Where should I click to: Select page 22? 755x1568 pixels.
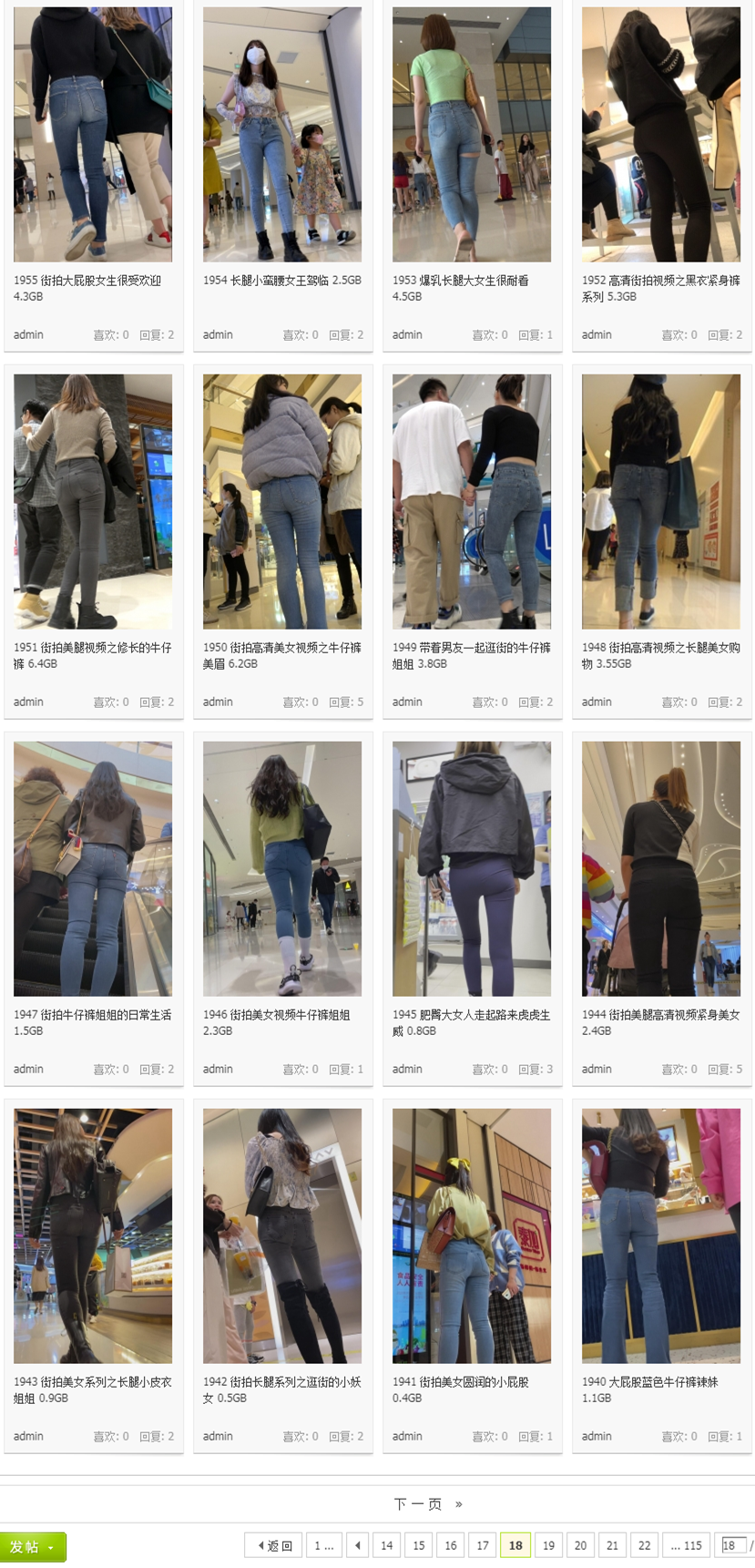(x=644, y=1545)
